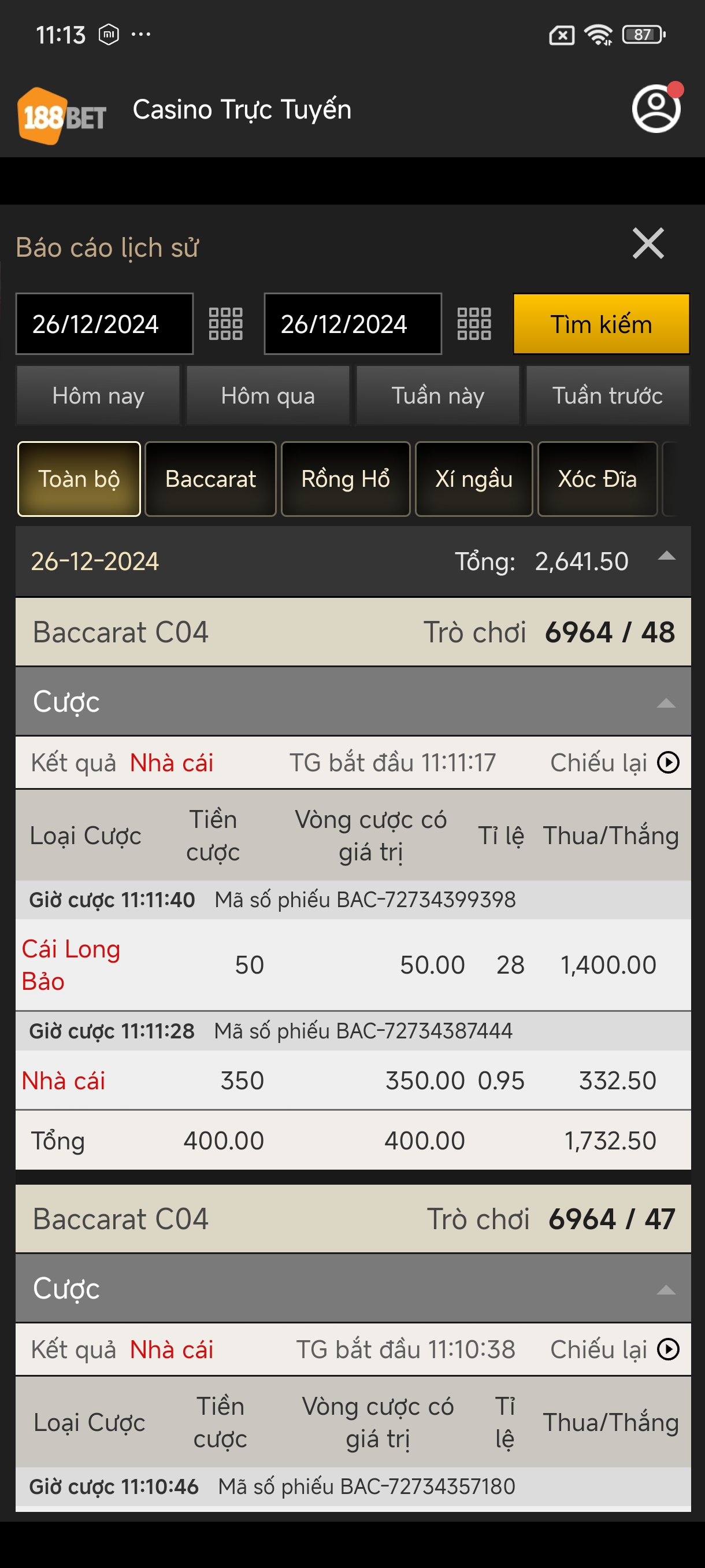Collapse the 26-12-2024 date section
The height and width of the screenshot is (1568, 705).
point(667,556)
